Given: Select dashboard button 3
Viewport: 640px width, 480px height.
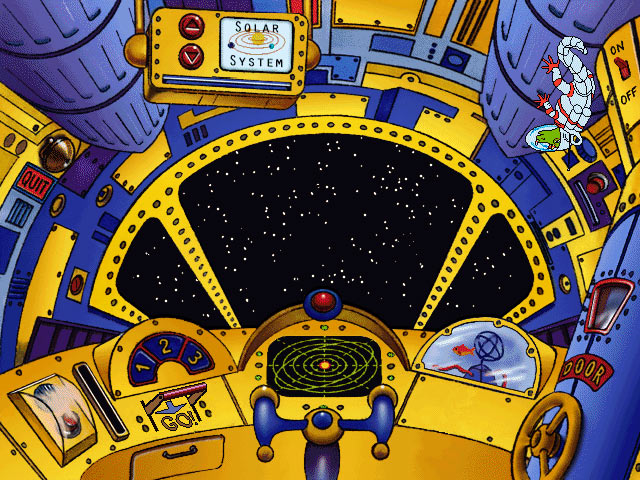Looking at the screenshot, I should click(196, 357).
